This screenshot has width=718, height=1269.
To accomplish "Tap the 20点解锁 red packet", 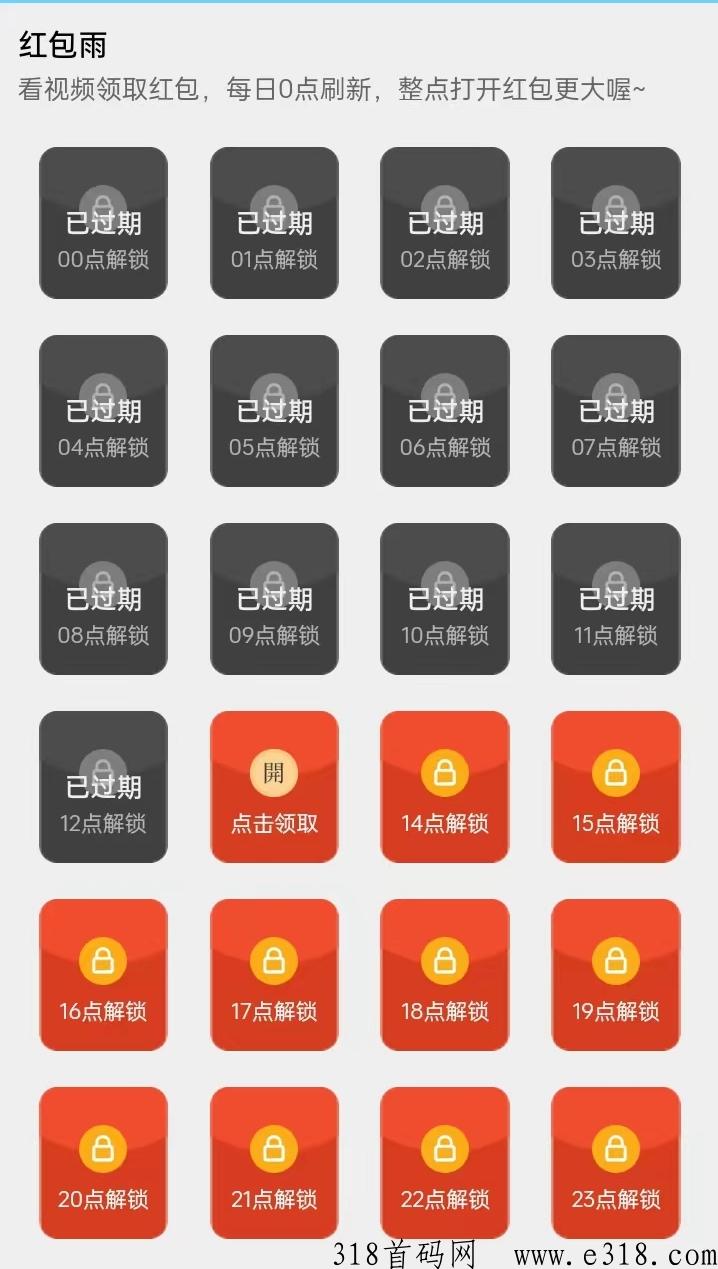I will (x=103, y=1163).
